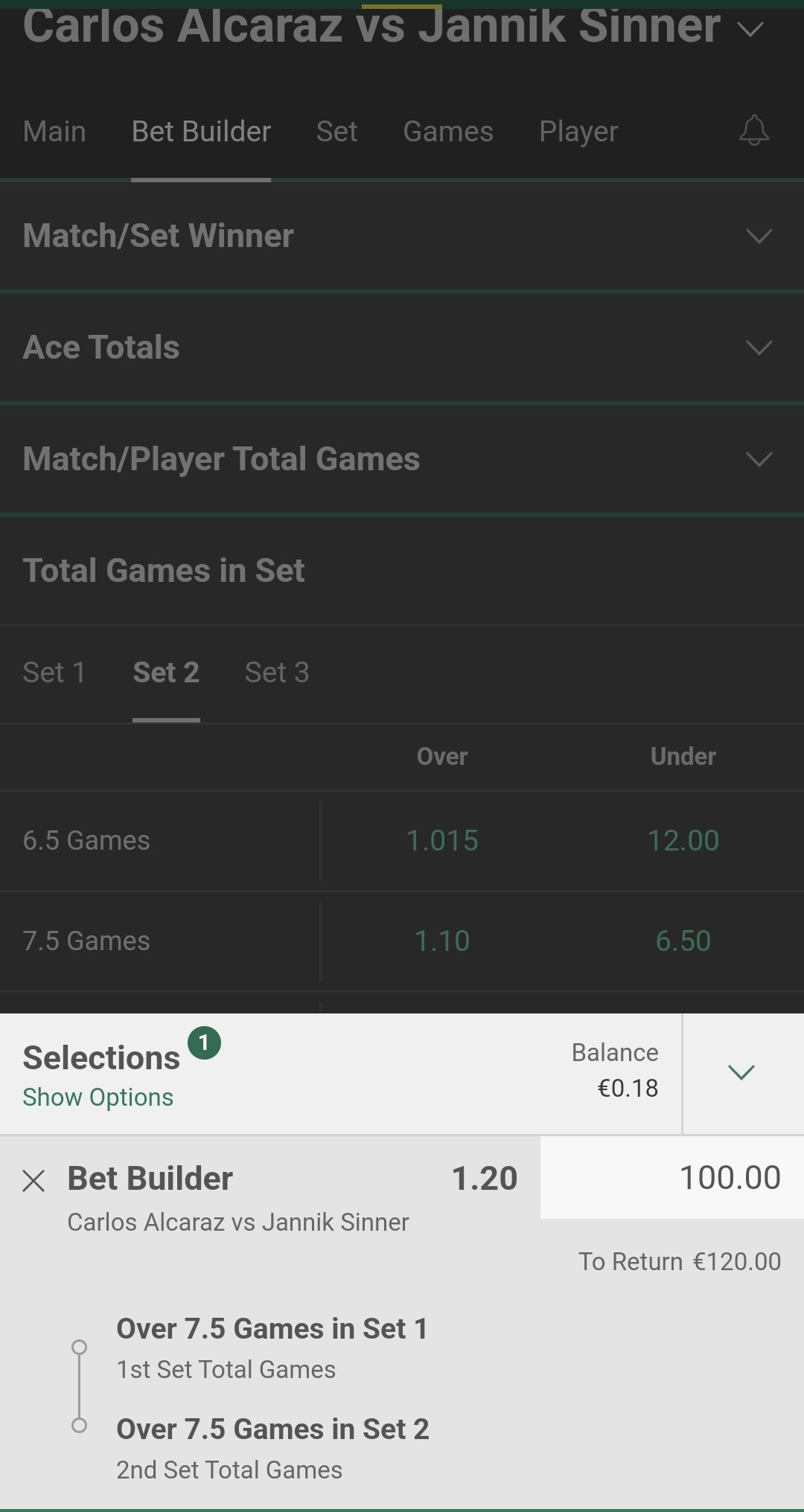Screen dimensions: 804x1512
Task: Open the match alerts bell
Action: pos(753,131)
